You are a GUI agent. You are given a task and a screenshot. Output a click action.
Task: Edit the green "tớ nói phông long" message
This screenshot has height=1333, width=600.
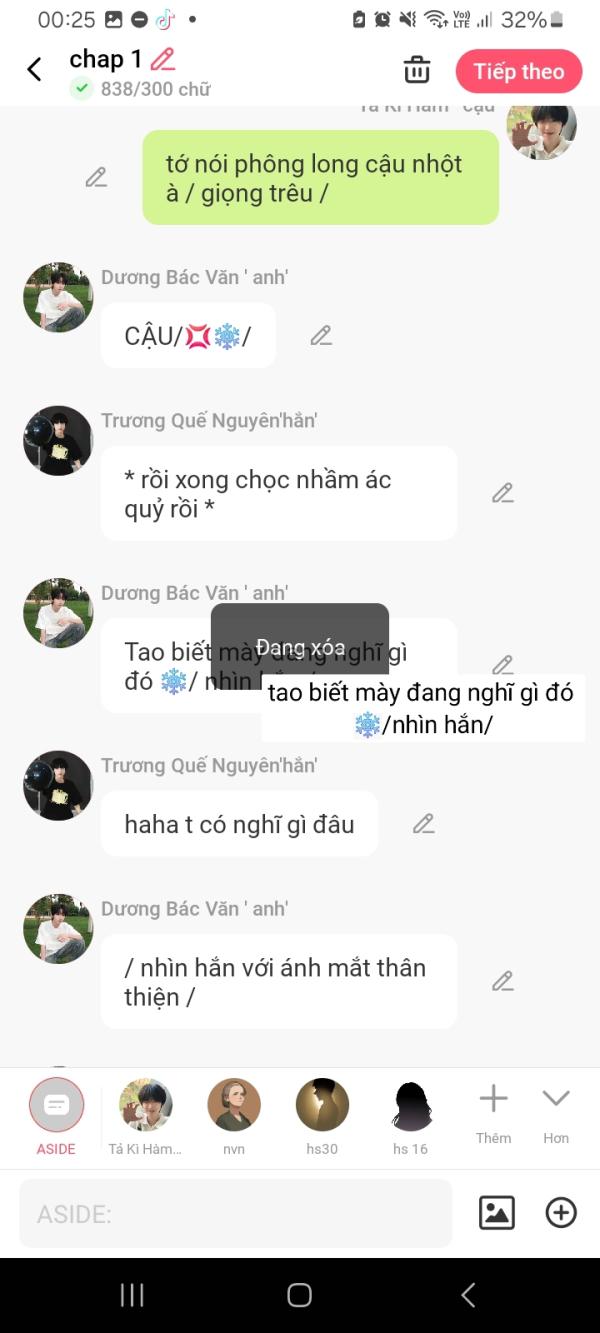96,178
